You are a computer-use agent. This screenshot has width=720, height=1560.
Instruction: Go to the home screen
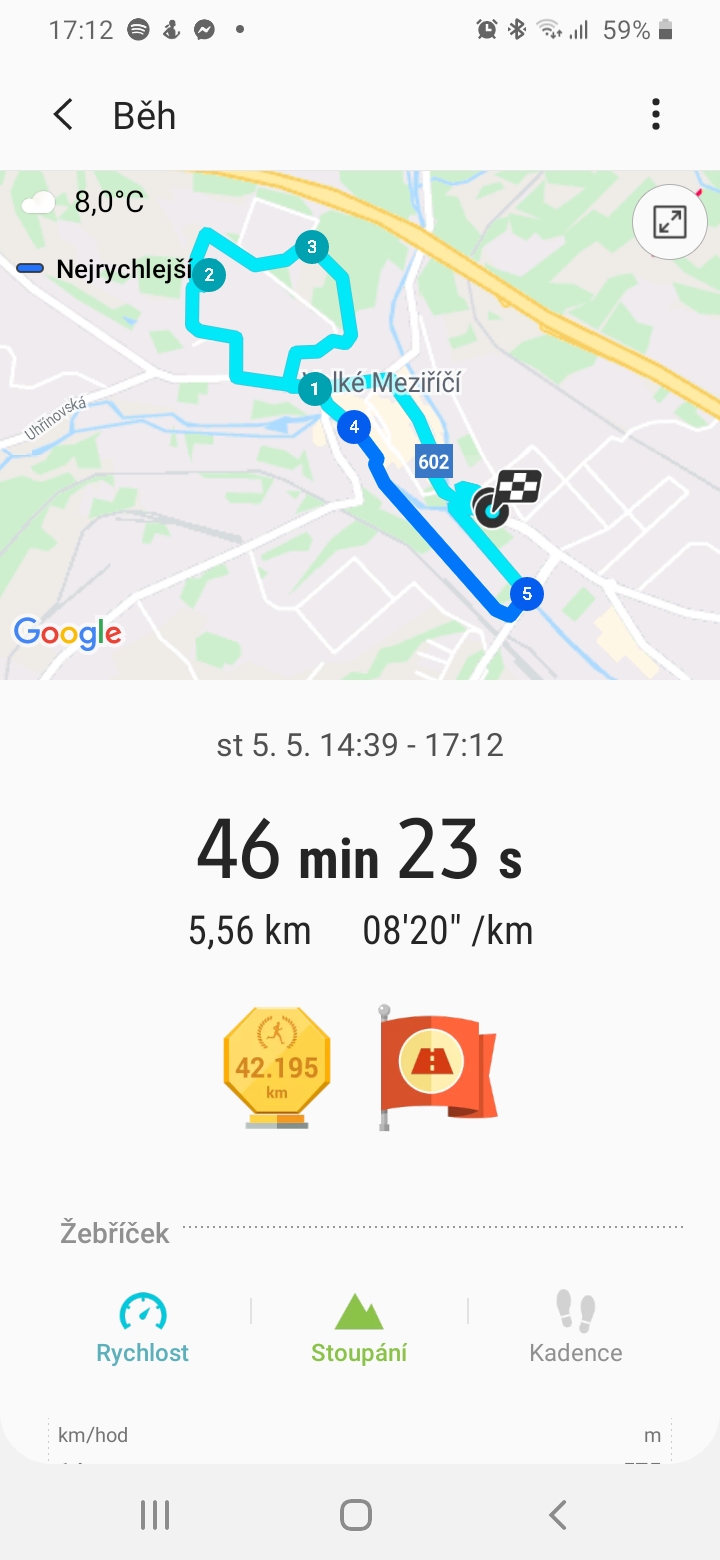pyautogui.click(x=356, y=1515)
